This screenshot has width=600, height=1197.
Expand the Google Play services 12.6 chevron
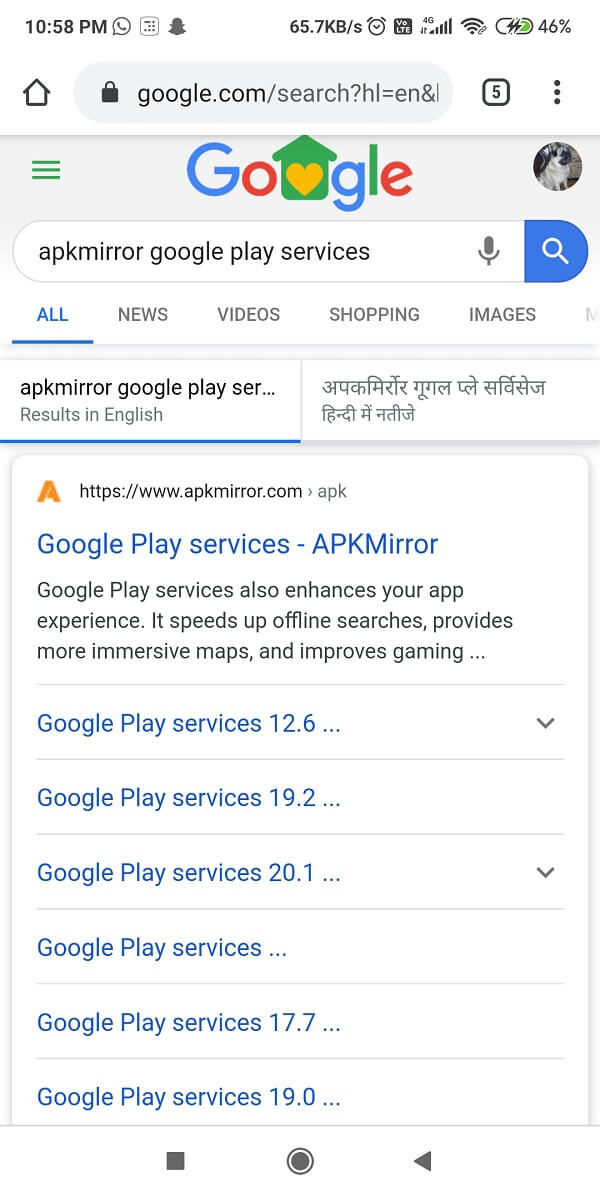(x=544, y=722)
